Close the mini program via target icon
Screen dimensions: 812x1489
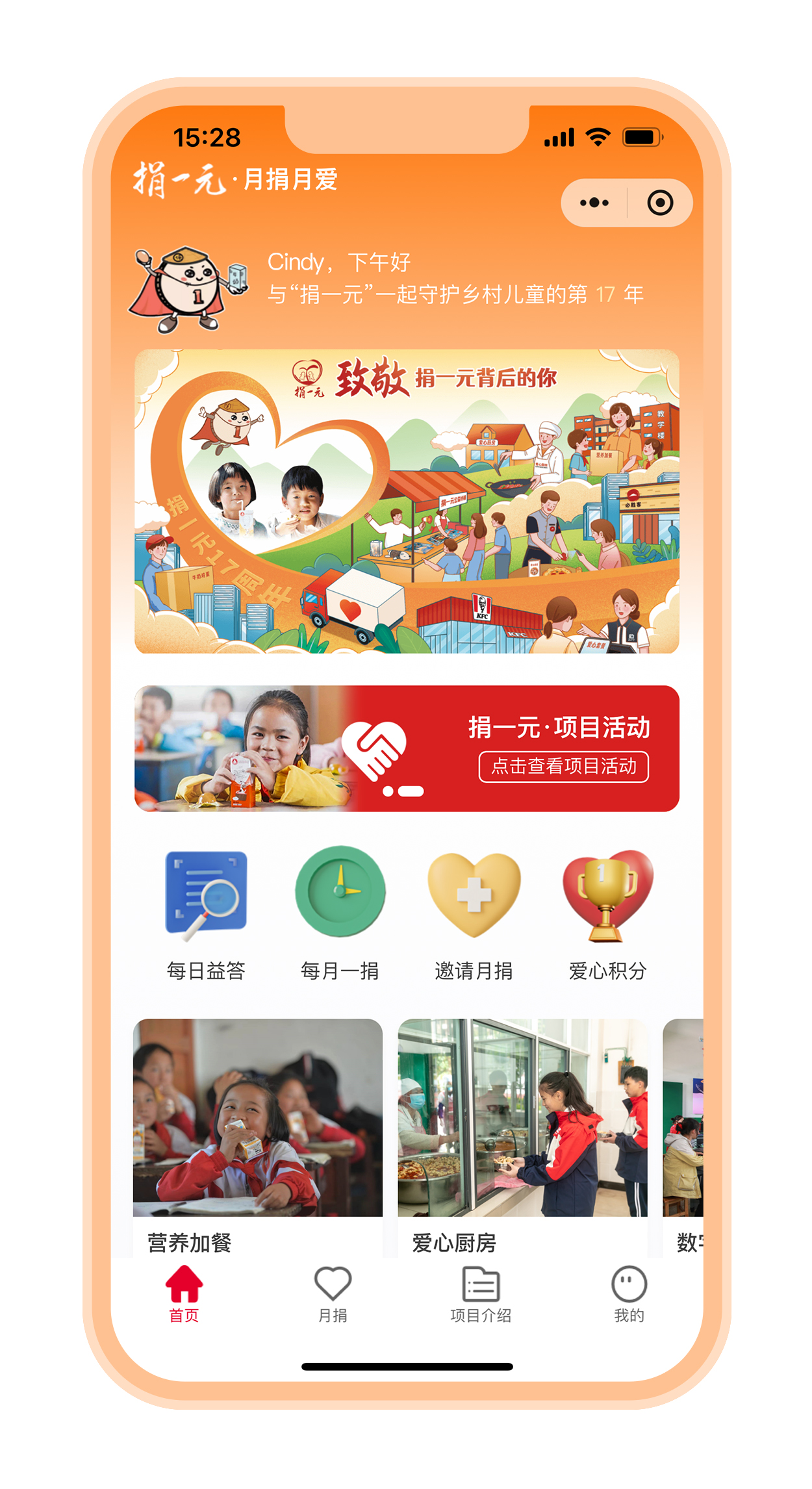click(x=660, y=203)
